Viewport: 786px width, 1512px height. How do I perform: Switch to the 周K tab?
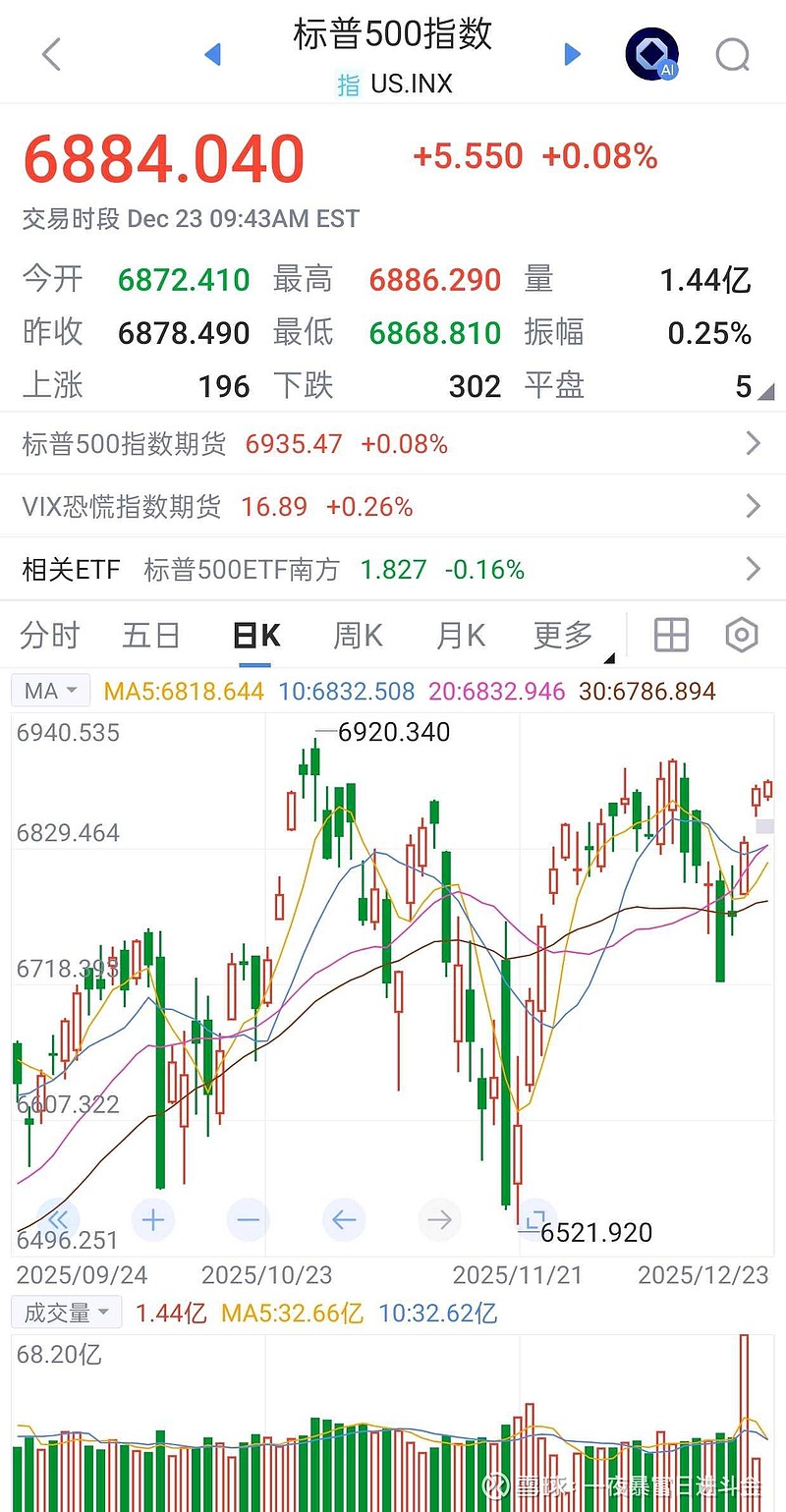click(357, 636)
